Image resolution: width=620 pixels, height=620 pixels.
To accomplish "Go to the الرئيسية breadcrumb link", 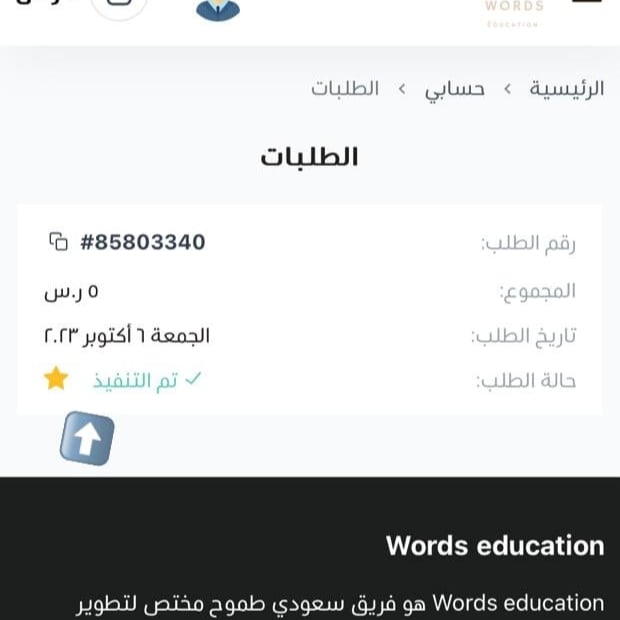I will point(567,88).
